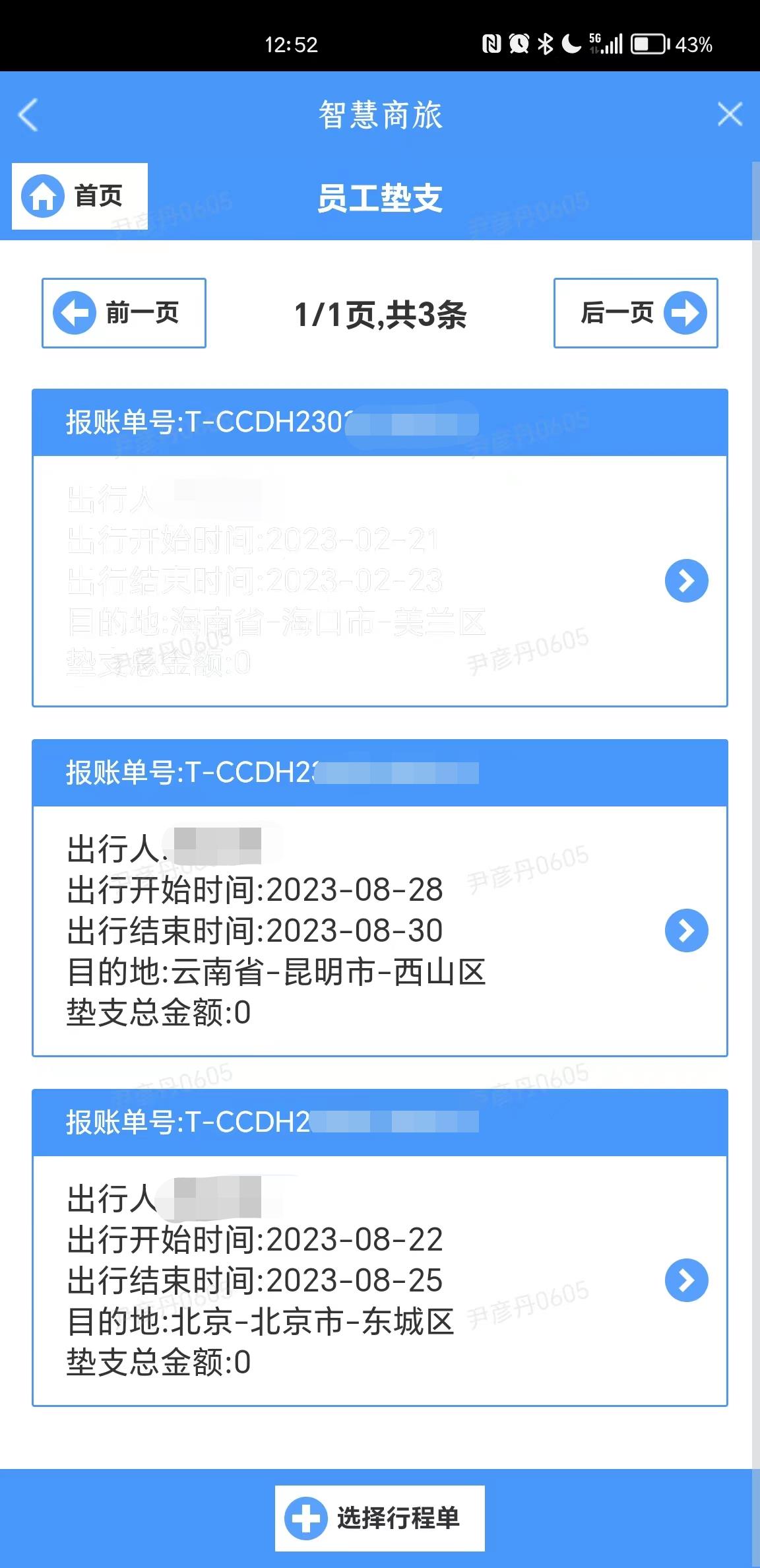Image resolution: width=760 pixels, height=1568 pixels.
Task: Close the 智慧商旅 page
Action: pyautogui.click(x=730, y=114)
